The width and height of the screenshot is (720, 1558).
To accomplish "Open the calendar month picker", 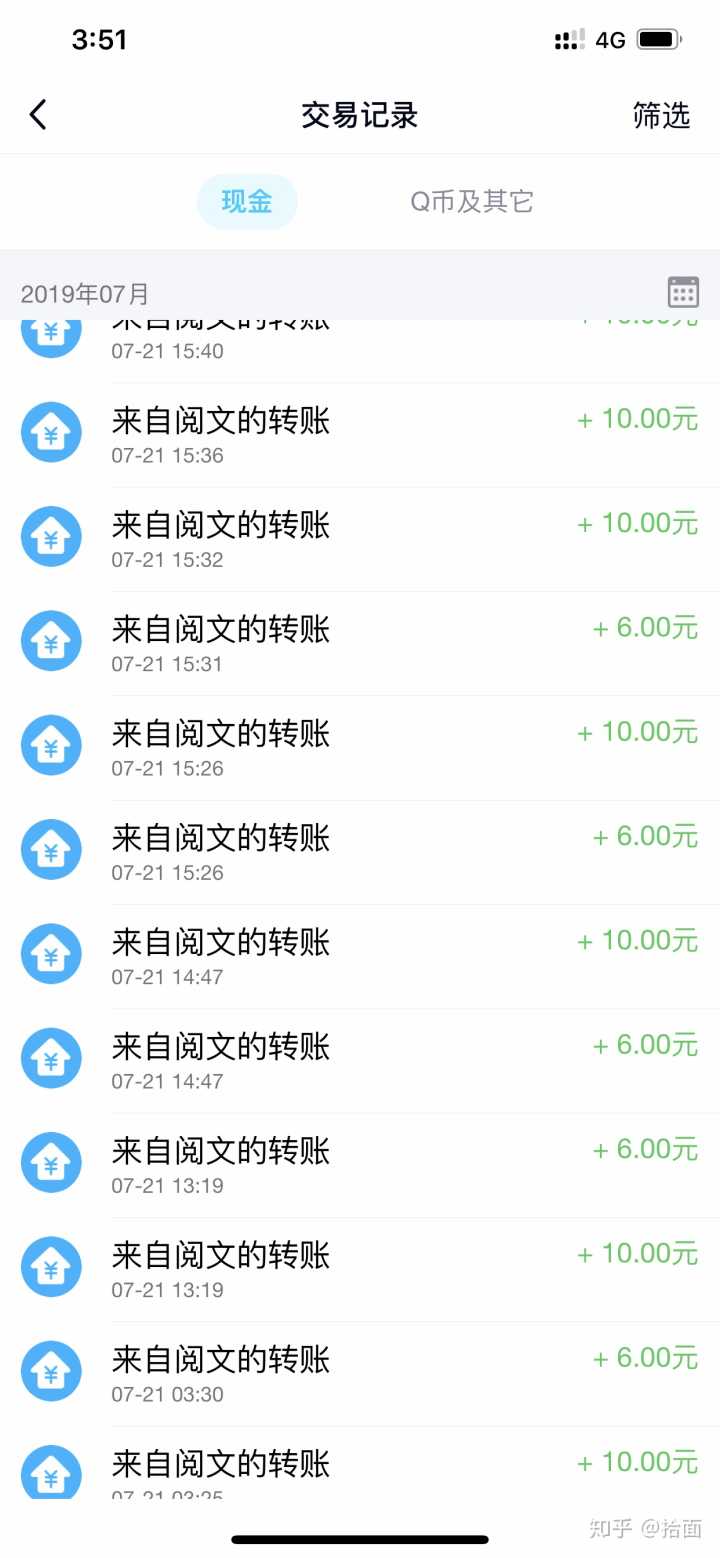I will pyautogui.click(x=683, y=292).
